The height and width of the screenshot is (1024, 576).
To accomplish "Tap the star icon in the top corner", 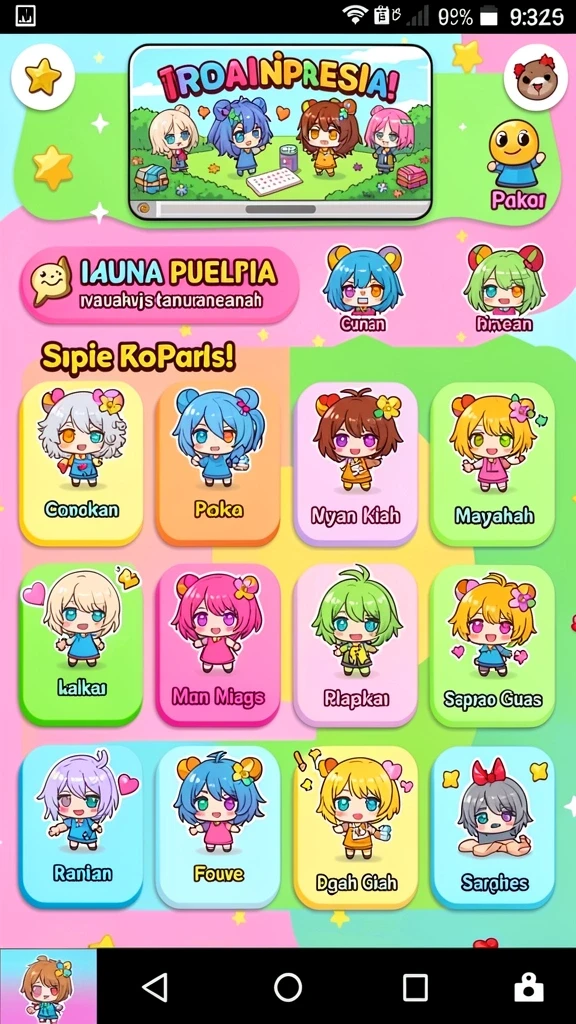I will click(43, 76).
